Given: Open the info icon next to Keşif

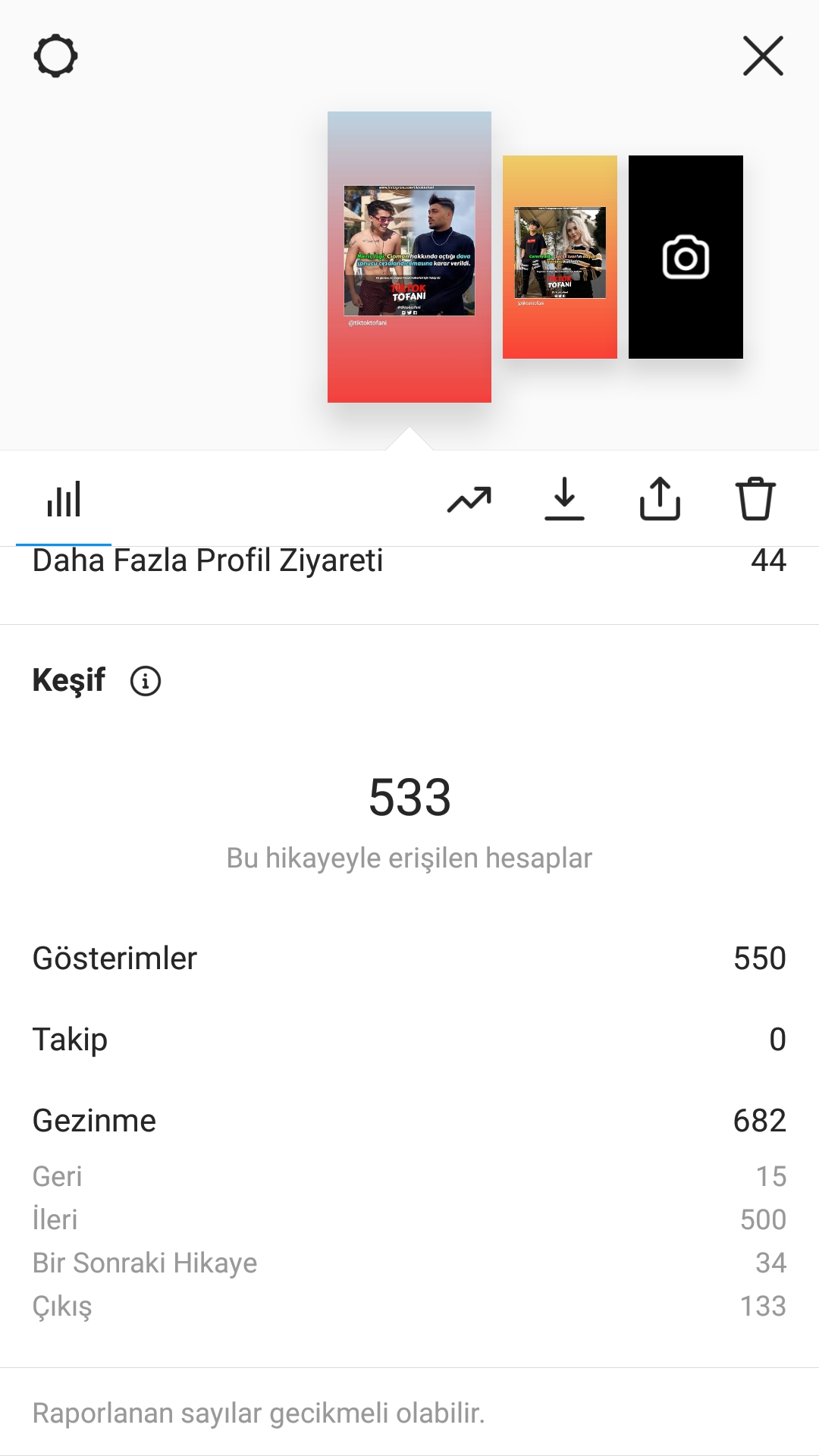Looking at the screenshot, I should 146,681.
